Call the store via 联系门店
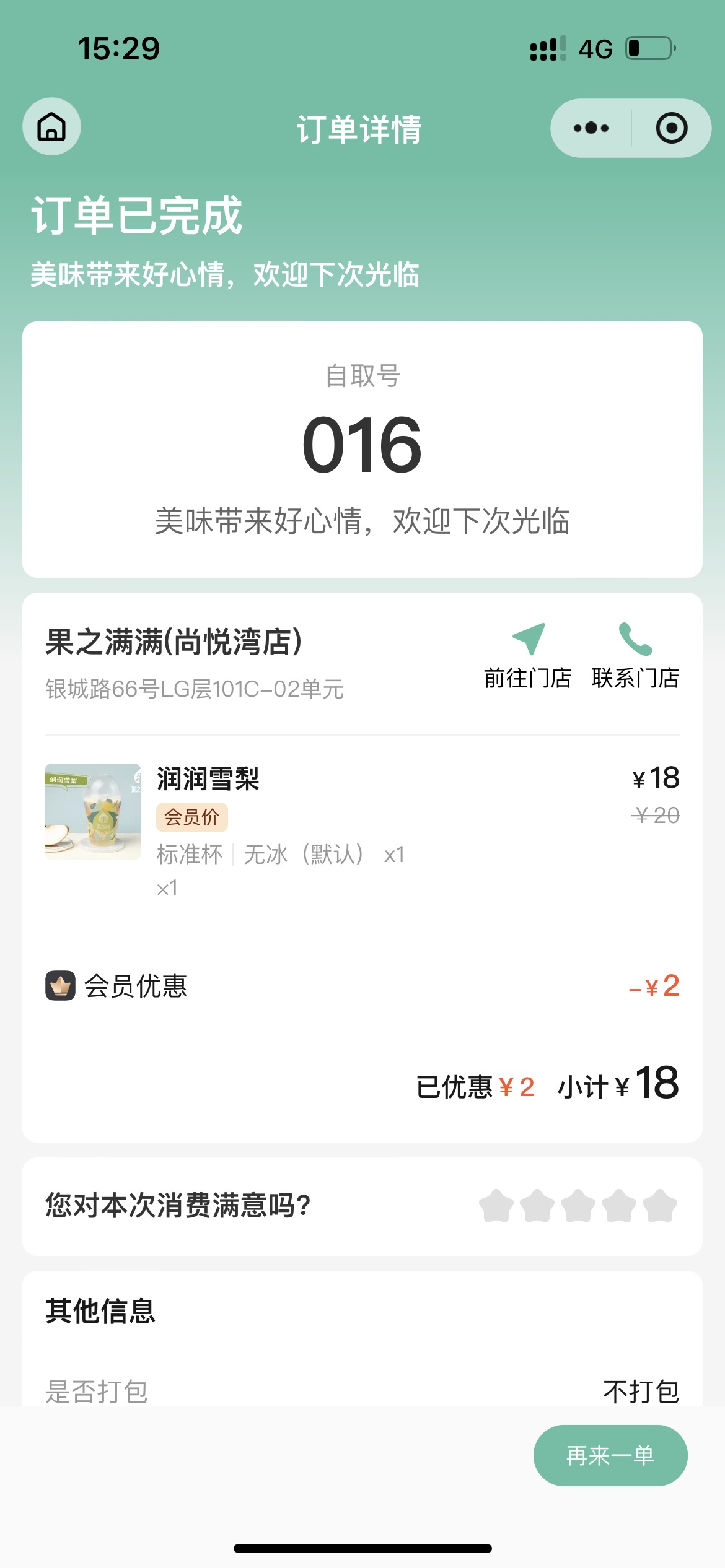 (x=636, y=656)
